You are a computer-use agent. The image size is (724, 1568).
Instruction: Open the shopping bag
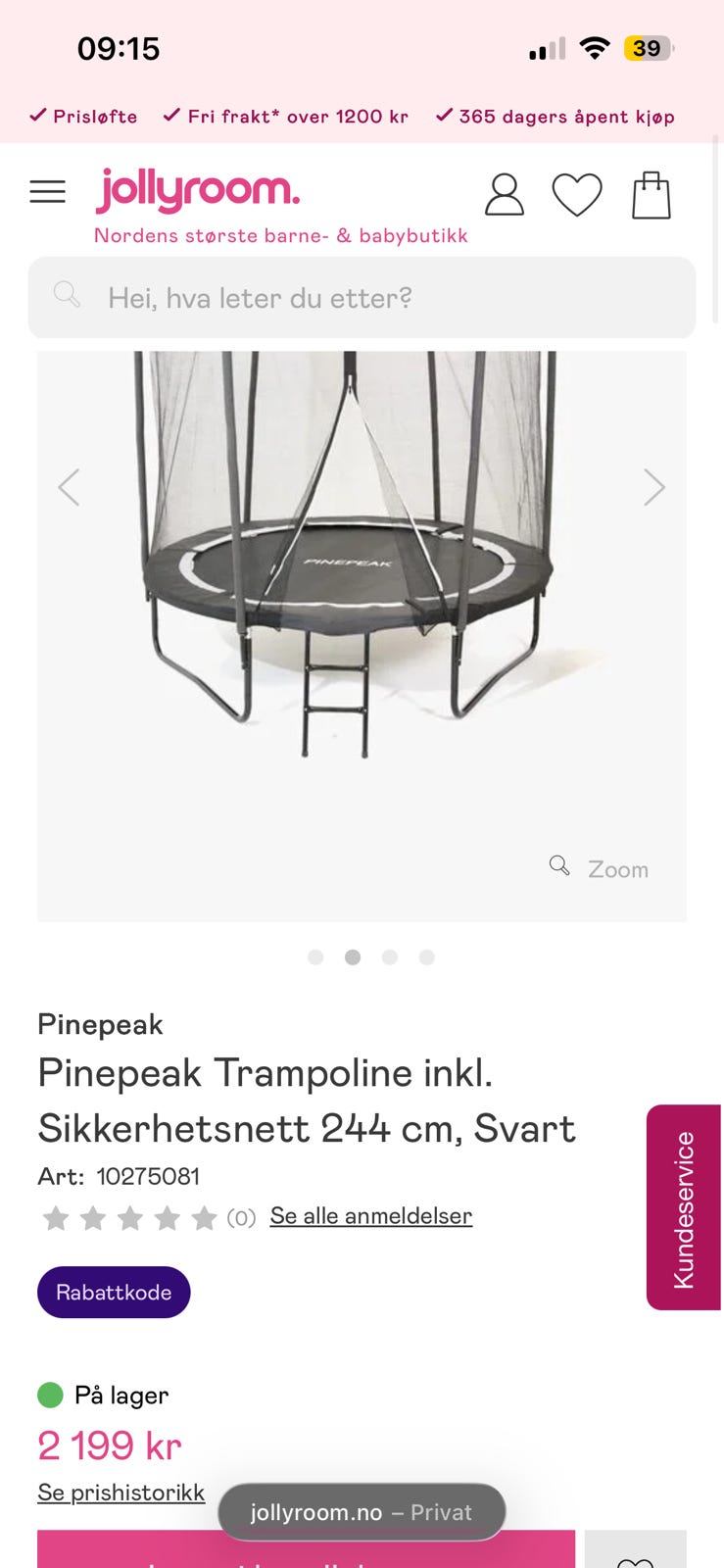pyautogui.click(x=651, y=194)
